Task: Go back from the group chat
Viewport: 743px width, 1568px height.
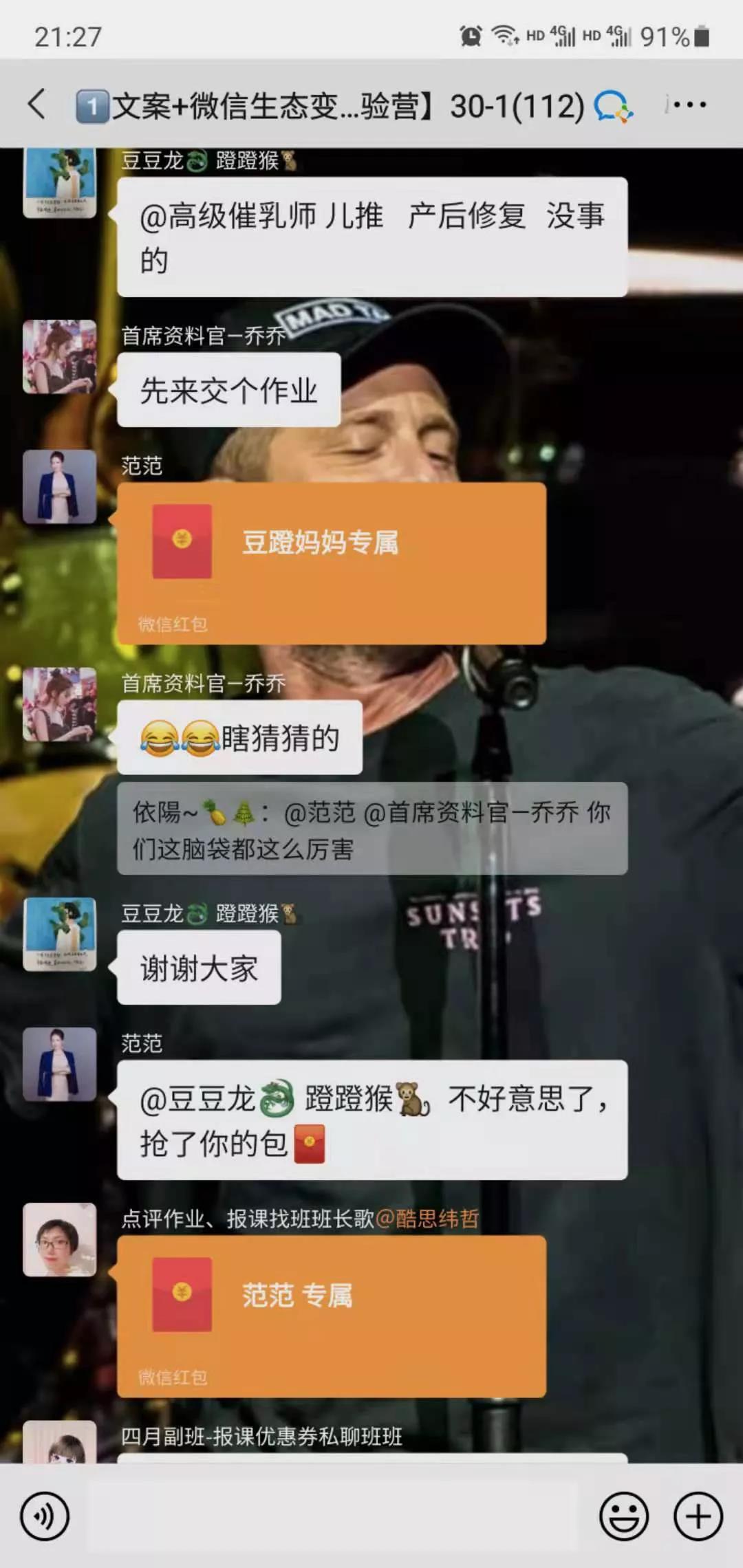Action: tap(38, 105)
